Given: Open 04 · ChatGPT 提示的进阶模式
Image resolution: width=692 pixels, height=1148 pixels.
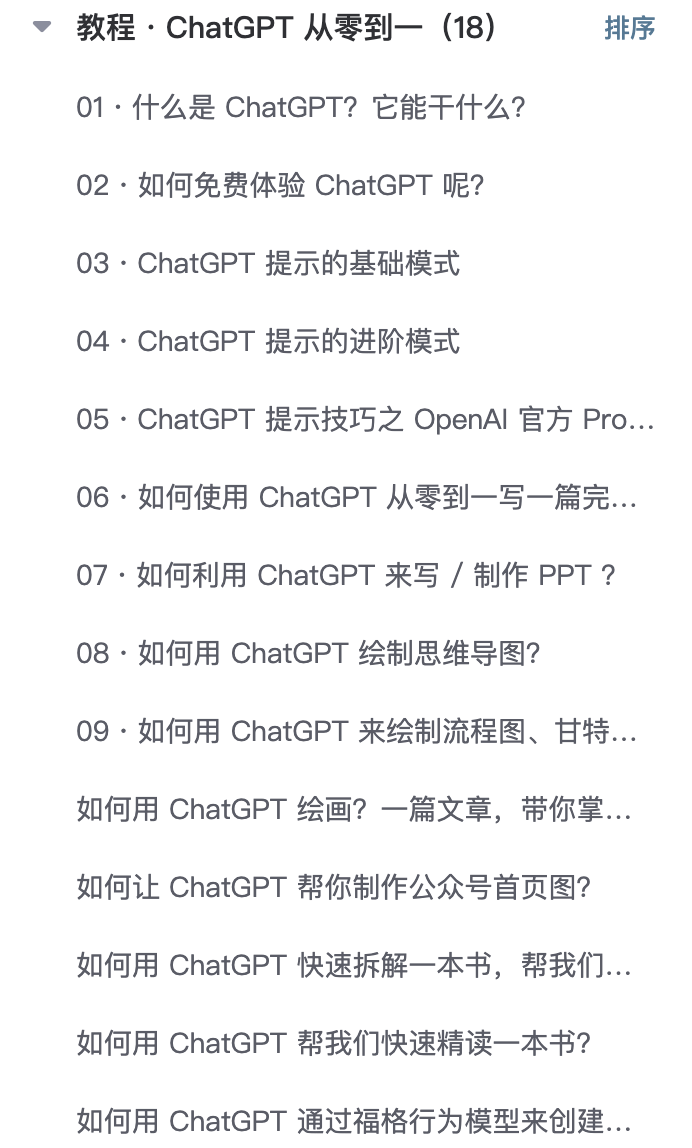Looking at the screenshot, I should [268, 341].
